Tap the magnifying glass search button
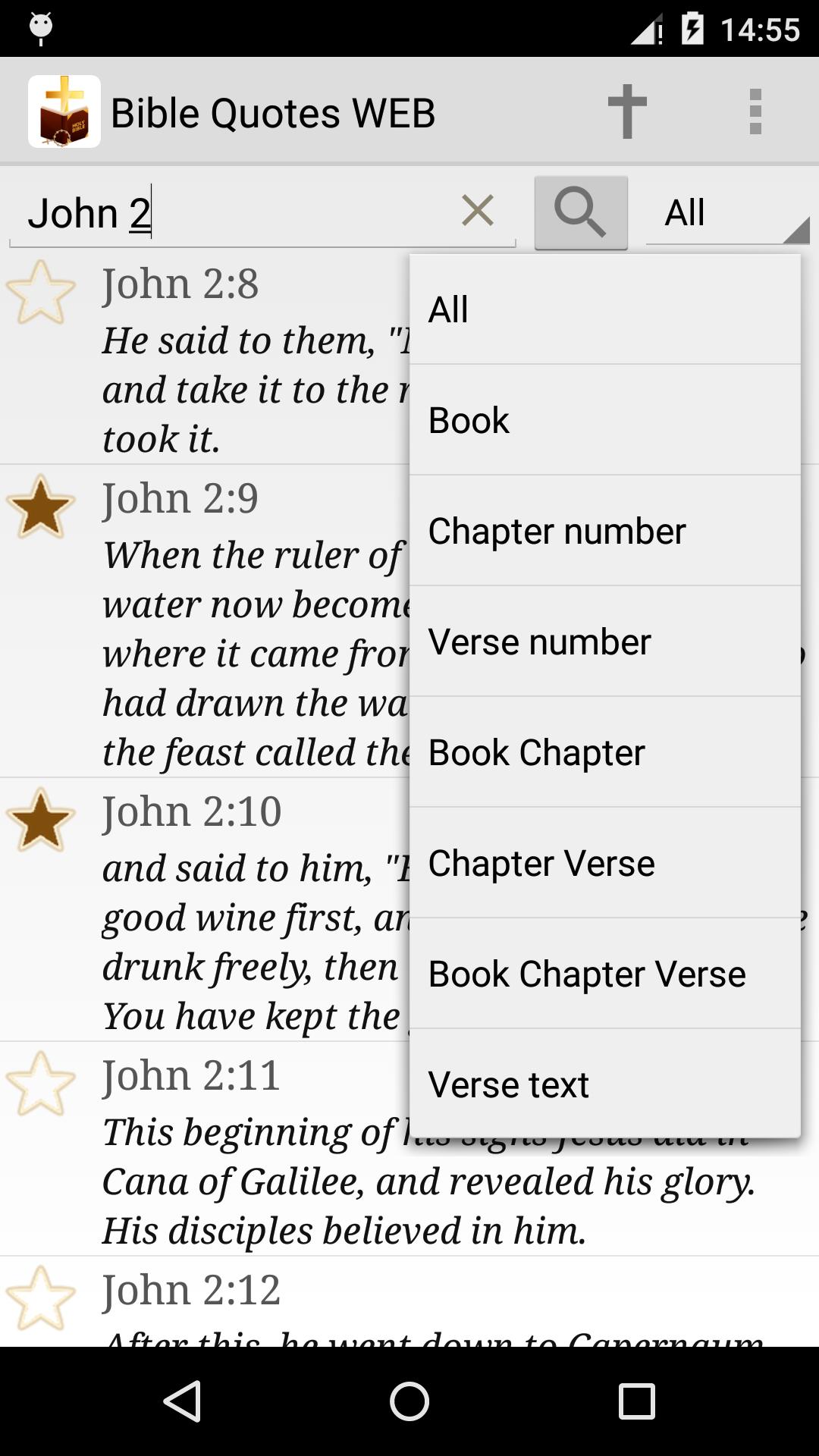Image resolution: width=819 pixels, height=1456 pixels. tap(581, 212)
